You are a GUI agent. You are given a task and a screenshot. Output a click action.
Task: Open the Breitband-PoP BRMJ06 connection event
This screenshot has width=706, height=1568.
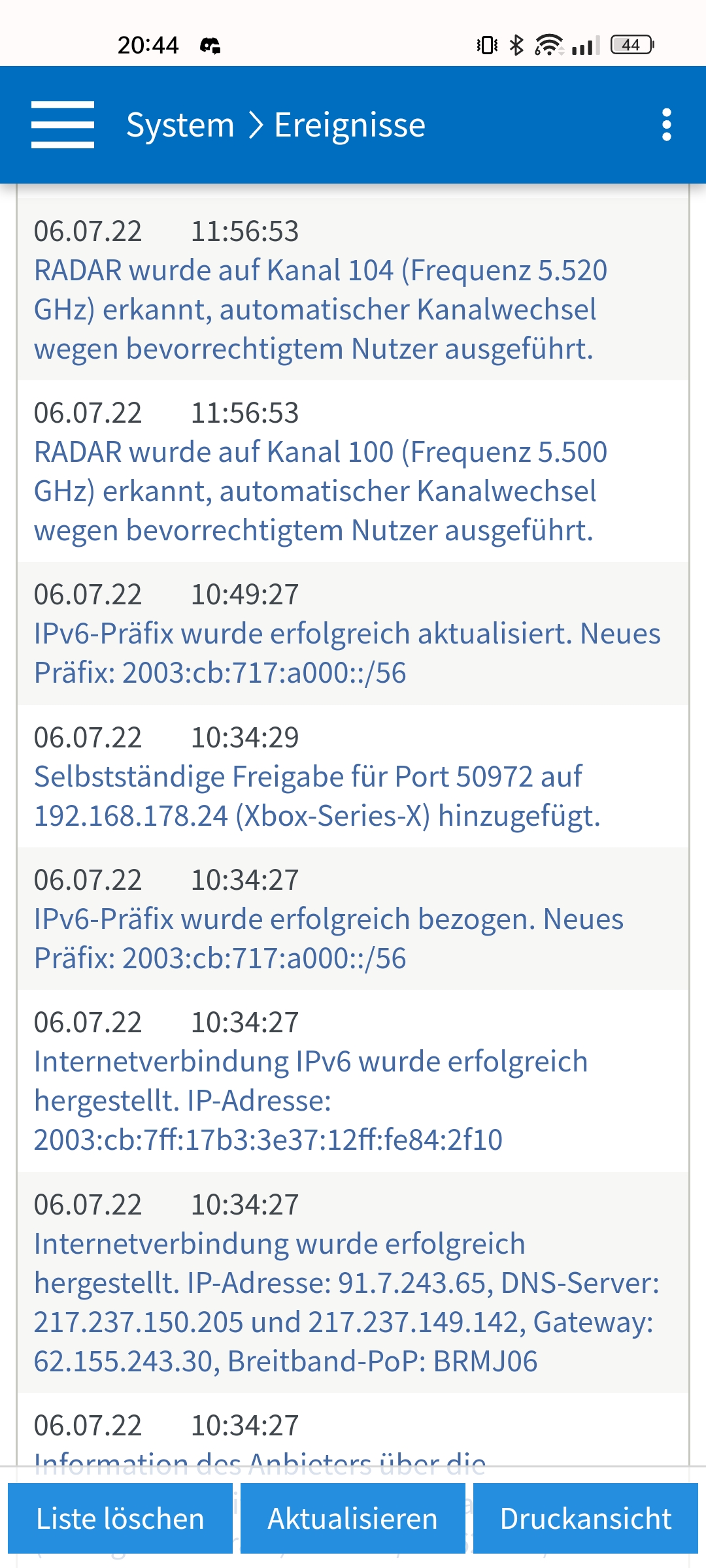pyautogui.click(x=346, y=1303)
